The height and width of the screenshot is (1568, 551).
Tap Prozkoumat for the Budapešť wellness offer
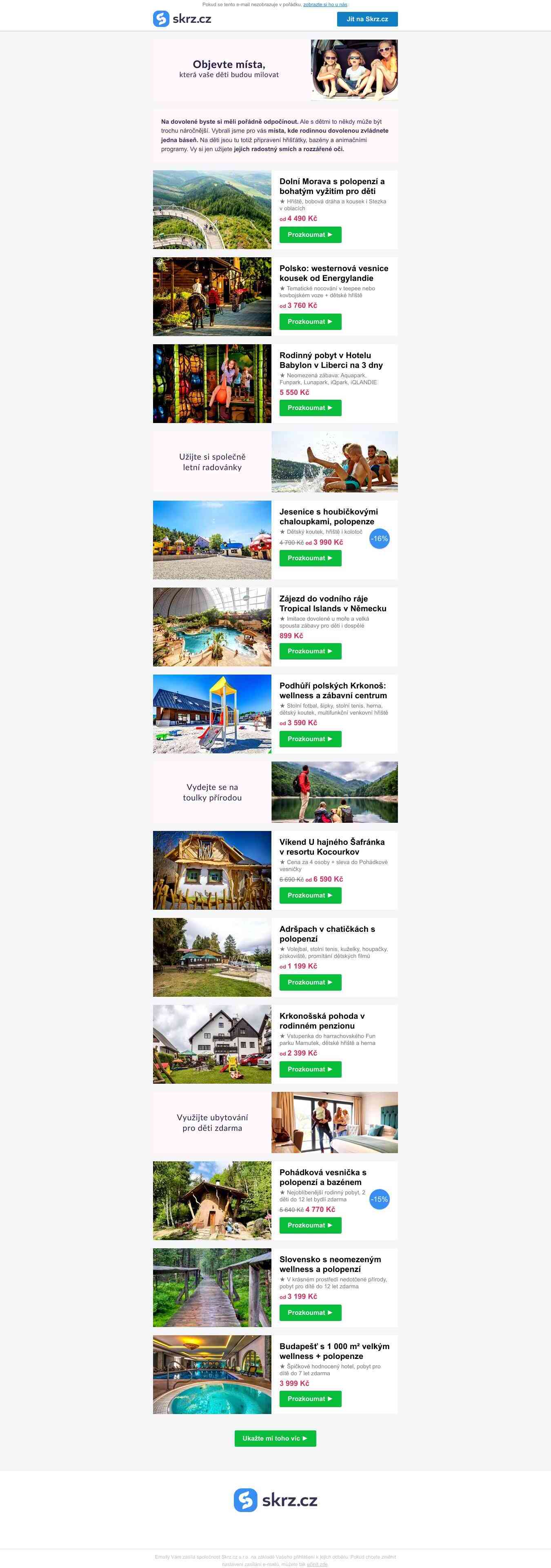310,1399
